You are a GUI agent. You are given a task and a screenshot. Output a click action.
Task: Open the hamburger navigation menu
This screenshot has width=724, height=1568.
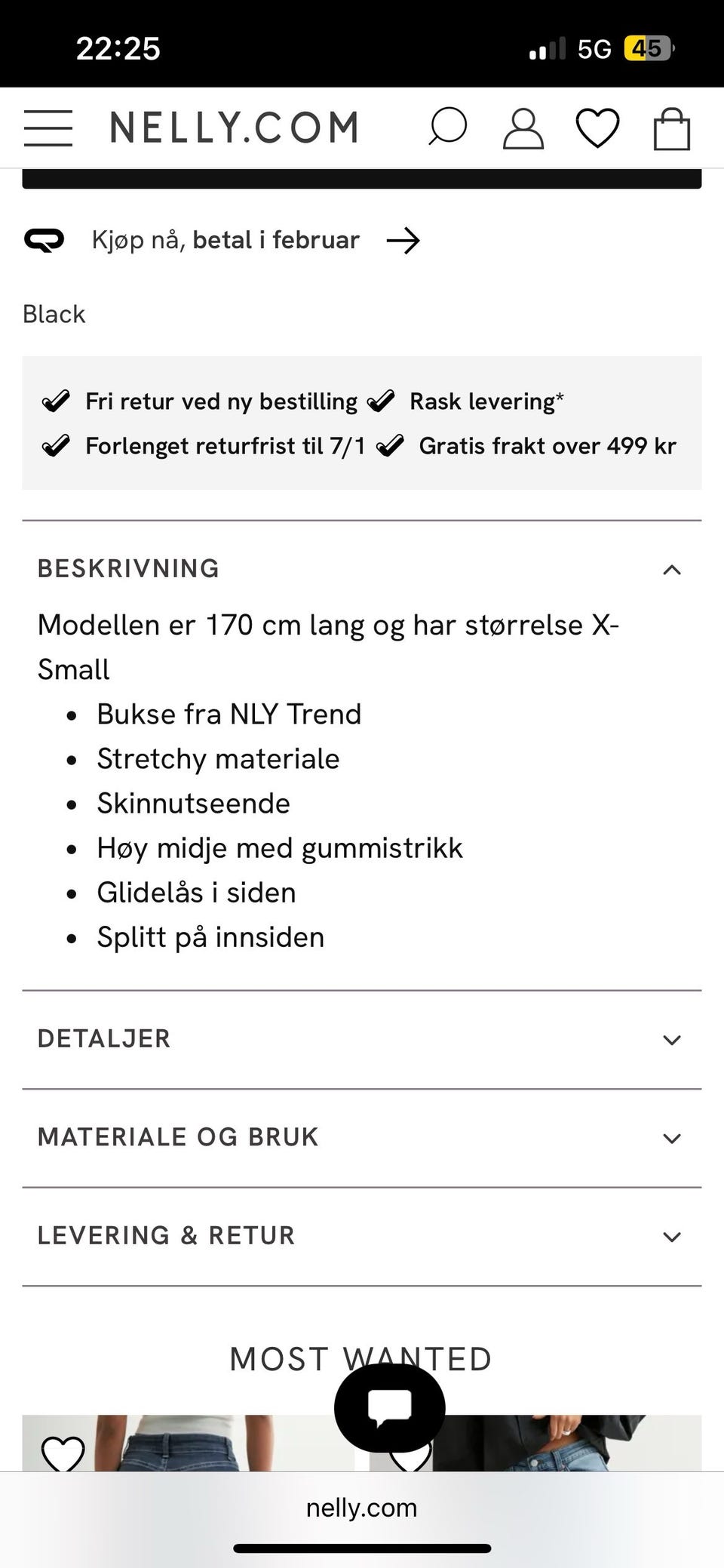[x=48, y=128]
